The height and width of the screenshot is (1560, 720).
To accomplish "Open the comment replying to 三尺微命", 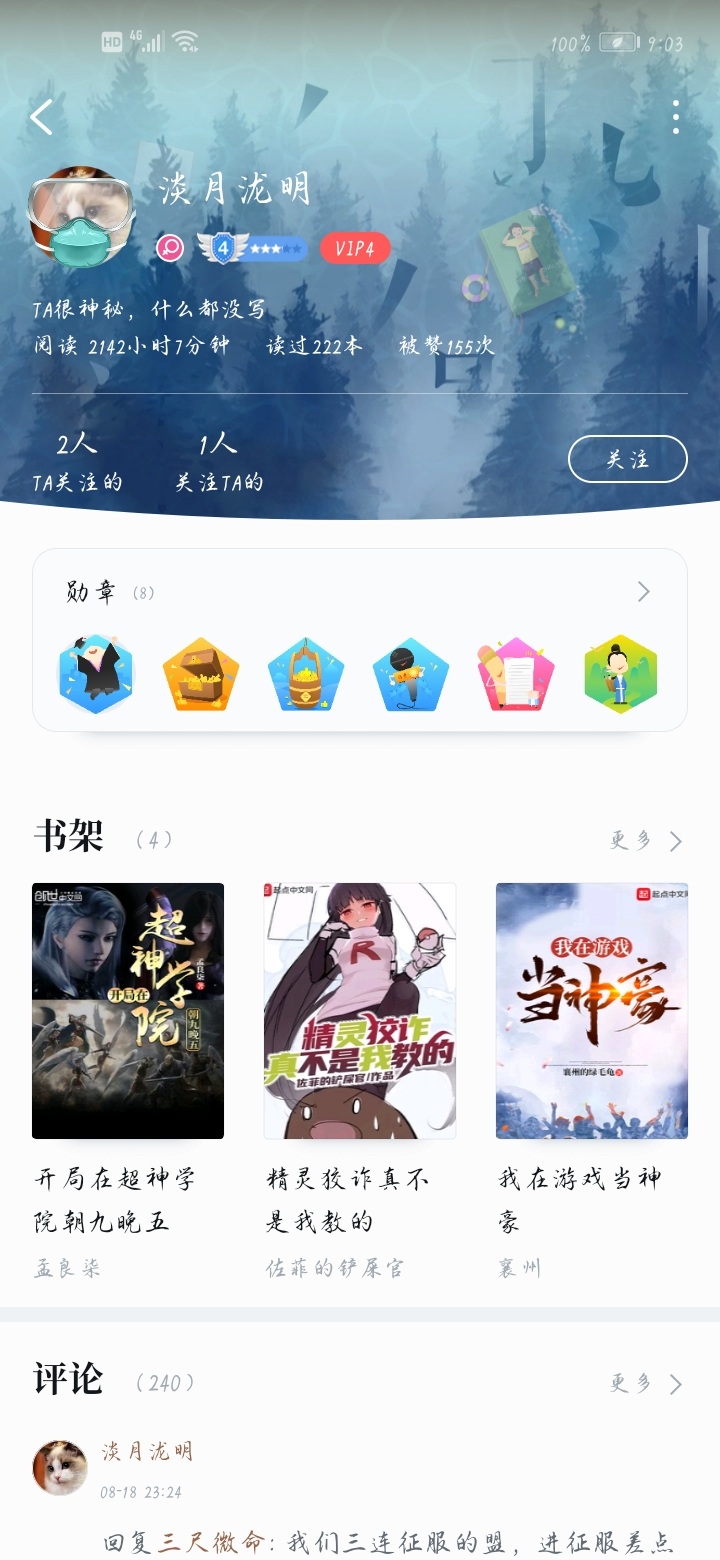I will 390,1542.
